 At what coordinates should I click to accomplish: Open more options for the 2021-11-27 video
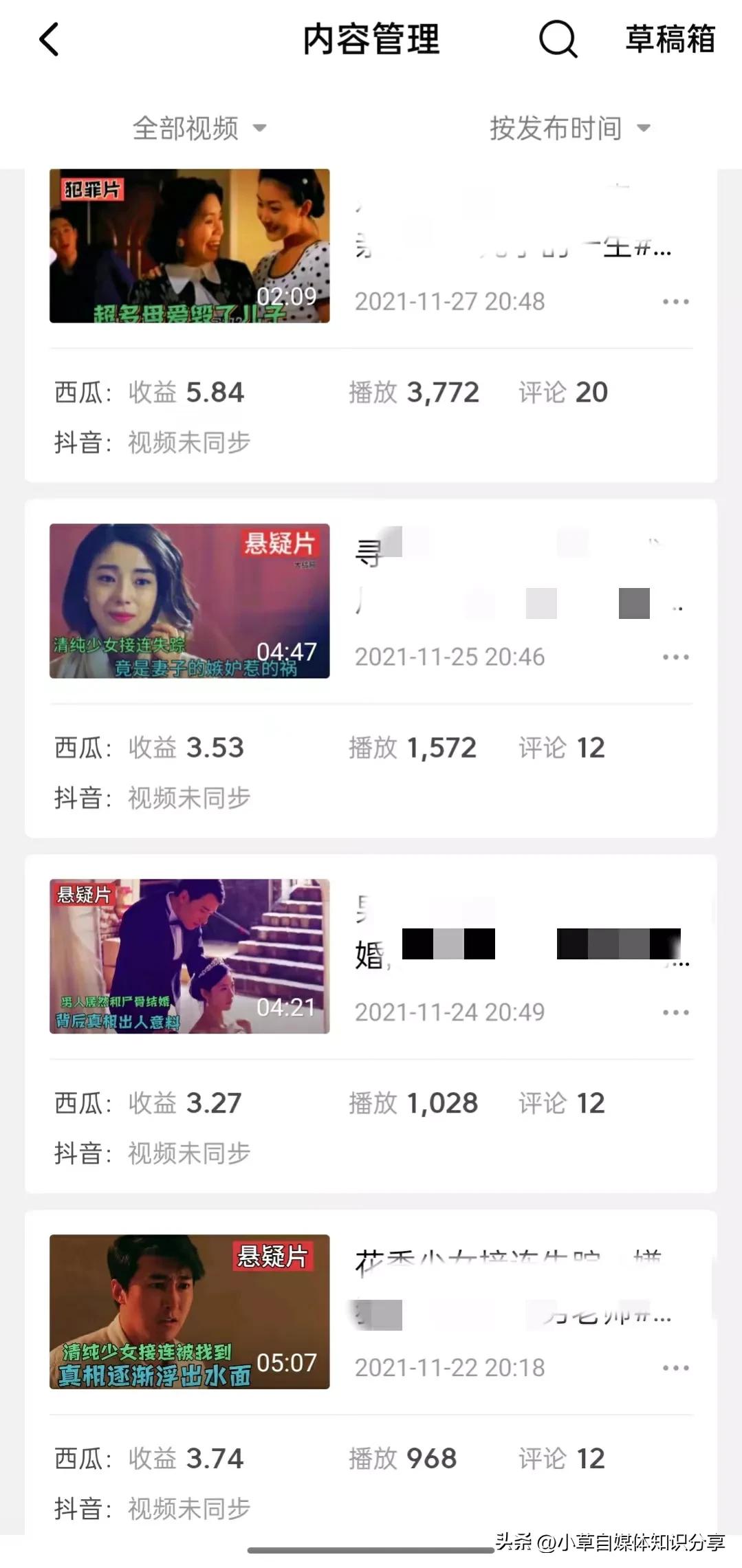677,301
